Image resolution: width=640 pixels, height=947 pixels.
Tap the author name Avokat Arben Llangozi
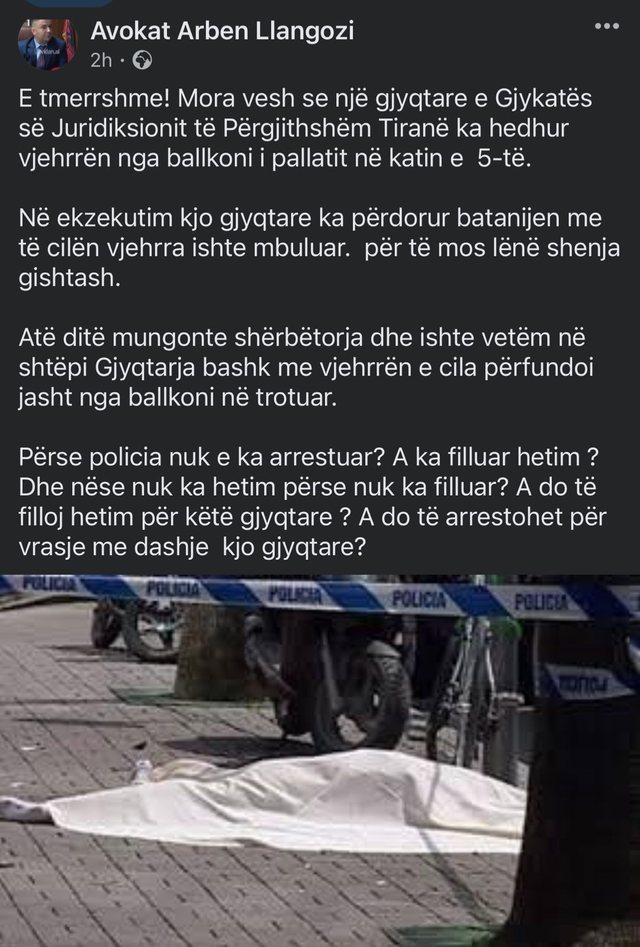point(221,32)
